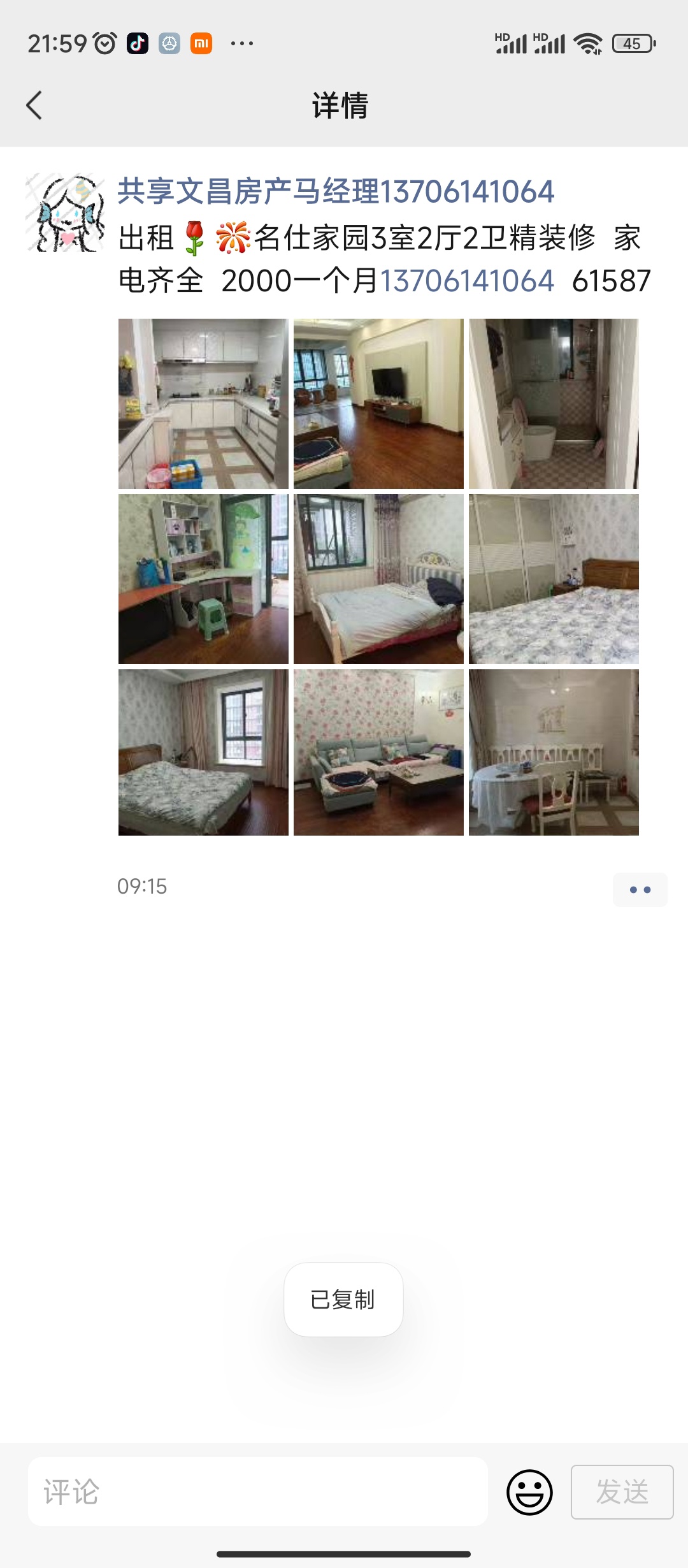Image resolution: width=688 pixels, height=1568 pixels.
Task: View the dining table photo
Action: coord(554,752)
